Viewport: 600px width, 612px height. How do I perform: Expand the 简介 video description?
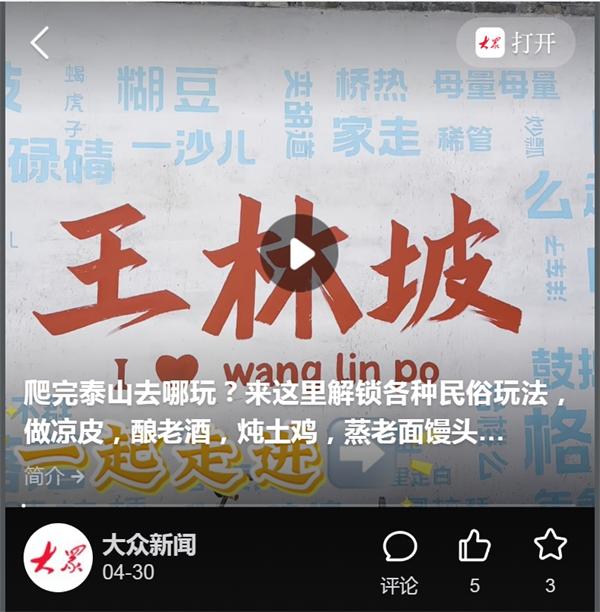click(55, 476)
